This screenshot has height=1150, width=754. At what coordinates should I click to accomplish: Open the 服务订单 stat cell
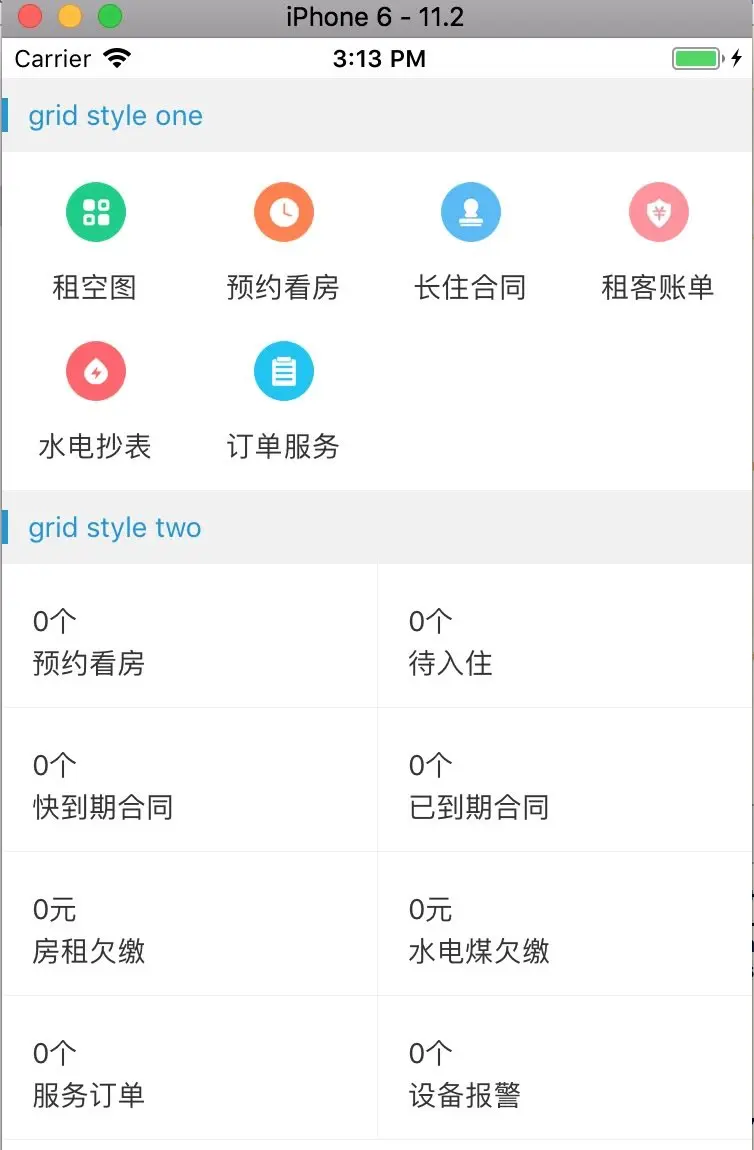click(190, 1074)
